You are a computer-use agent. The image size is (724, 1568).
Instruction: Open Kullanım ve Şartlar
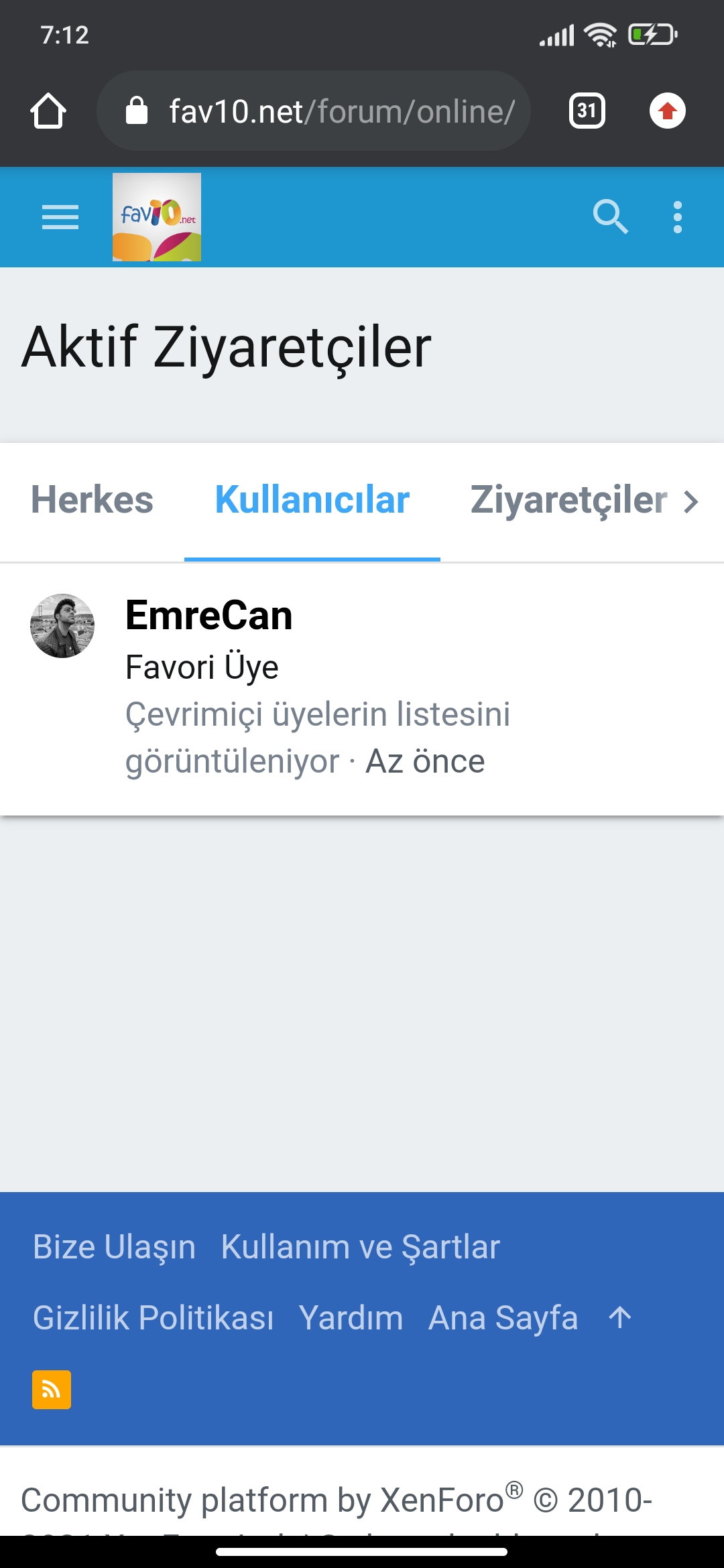coord(361,1247)
